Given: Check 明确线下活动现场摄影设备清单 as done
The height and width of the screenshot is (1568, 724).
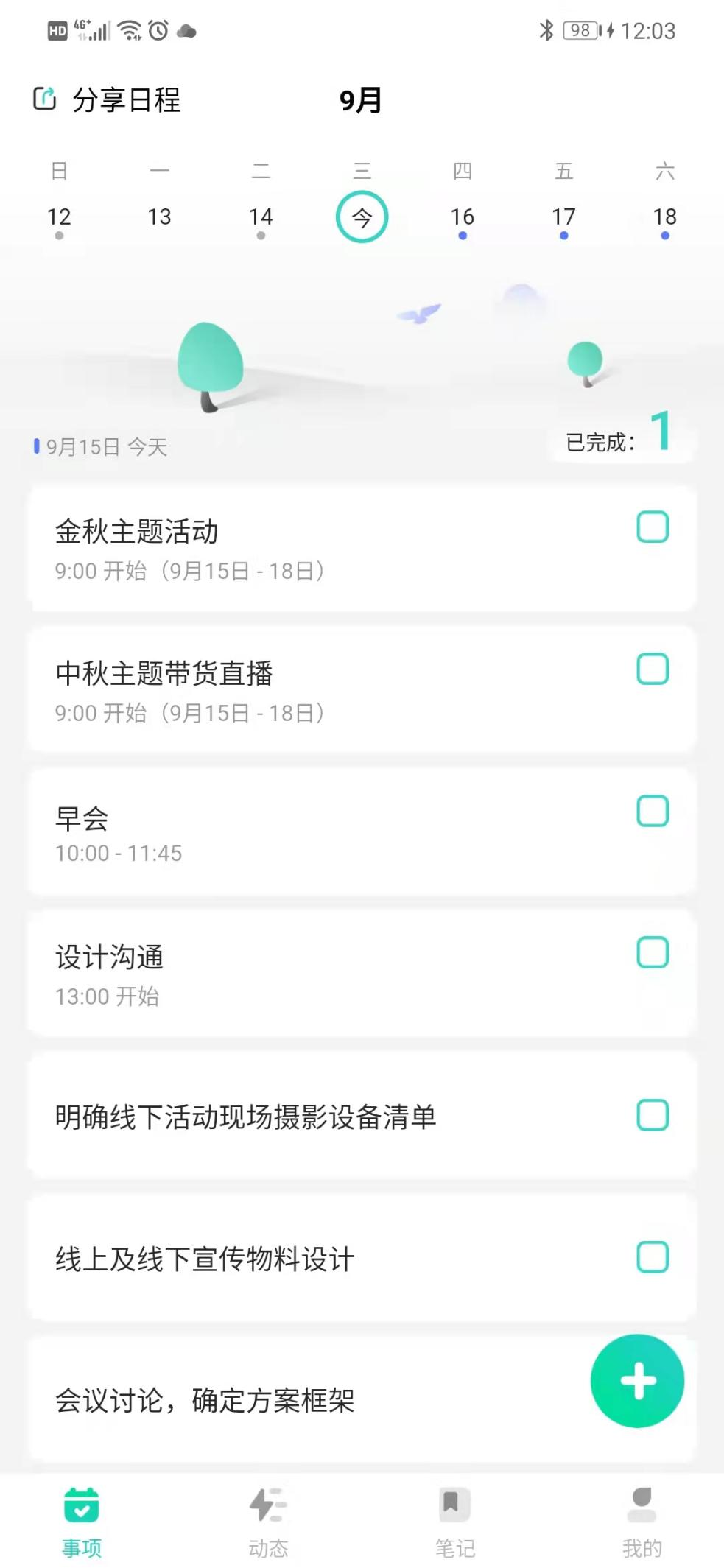Looking at the screenshot, I should point(653,1115).
